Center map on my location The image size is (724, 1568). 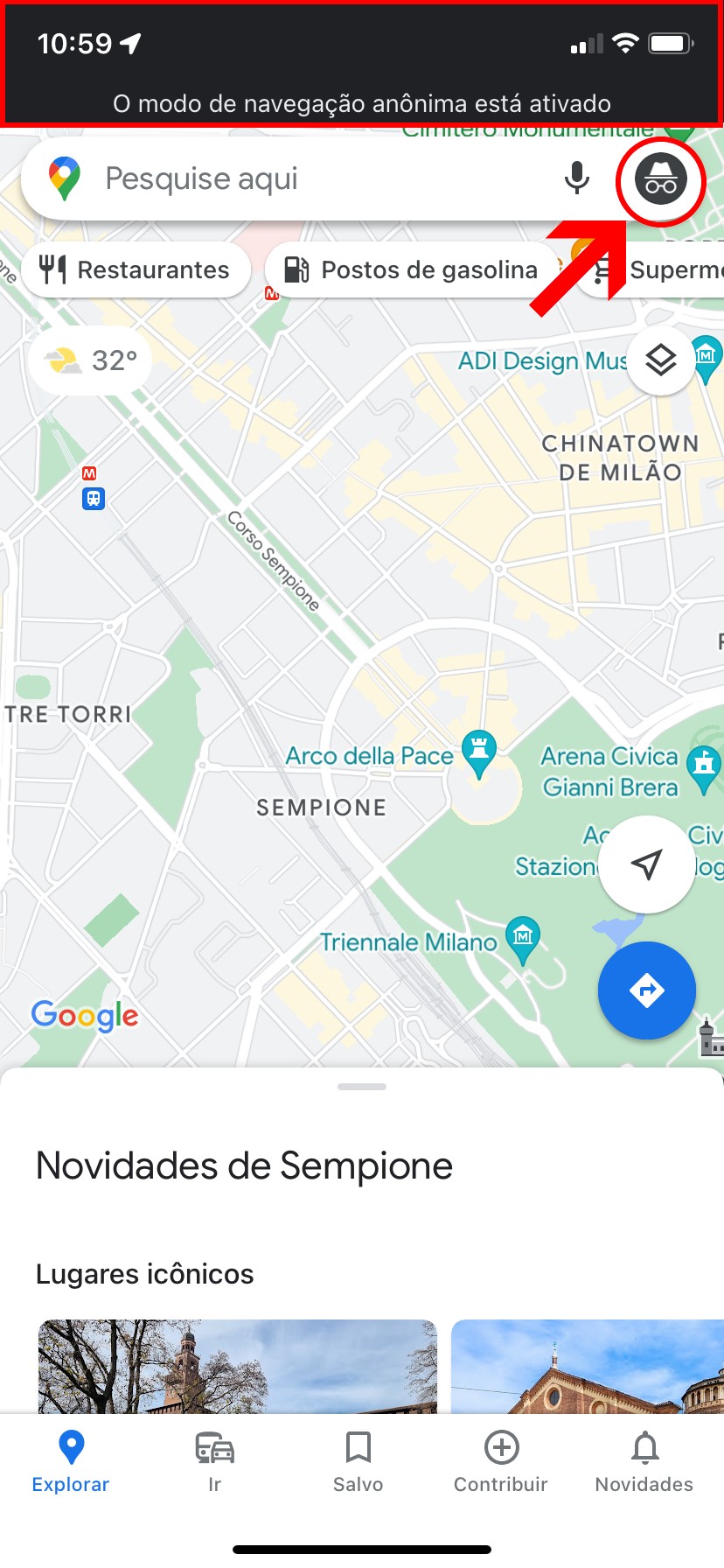pyautogui.click(x=646, y=864)
